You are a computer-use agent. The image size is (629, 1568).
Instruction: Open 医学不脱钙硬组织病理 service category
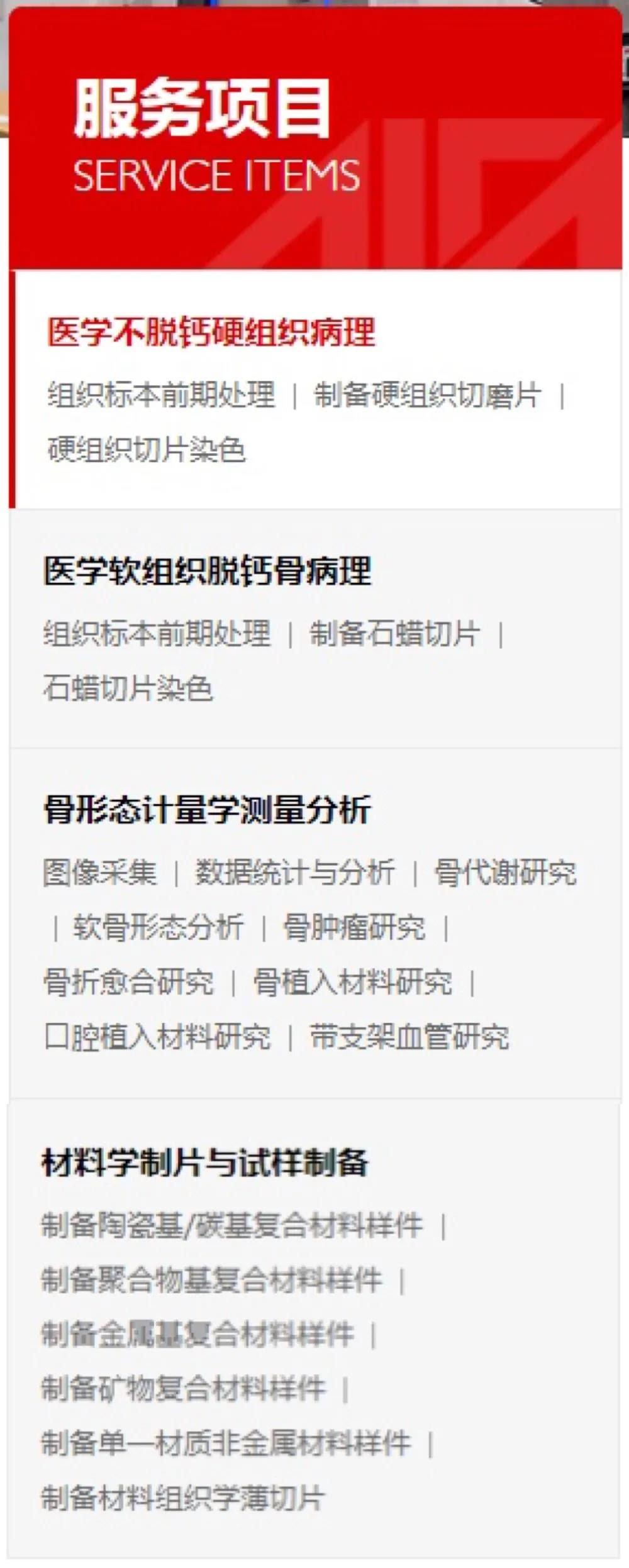coord(211,332)
